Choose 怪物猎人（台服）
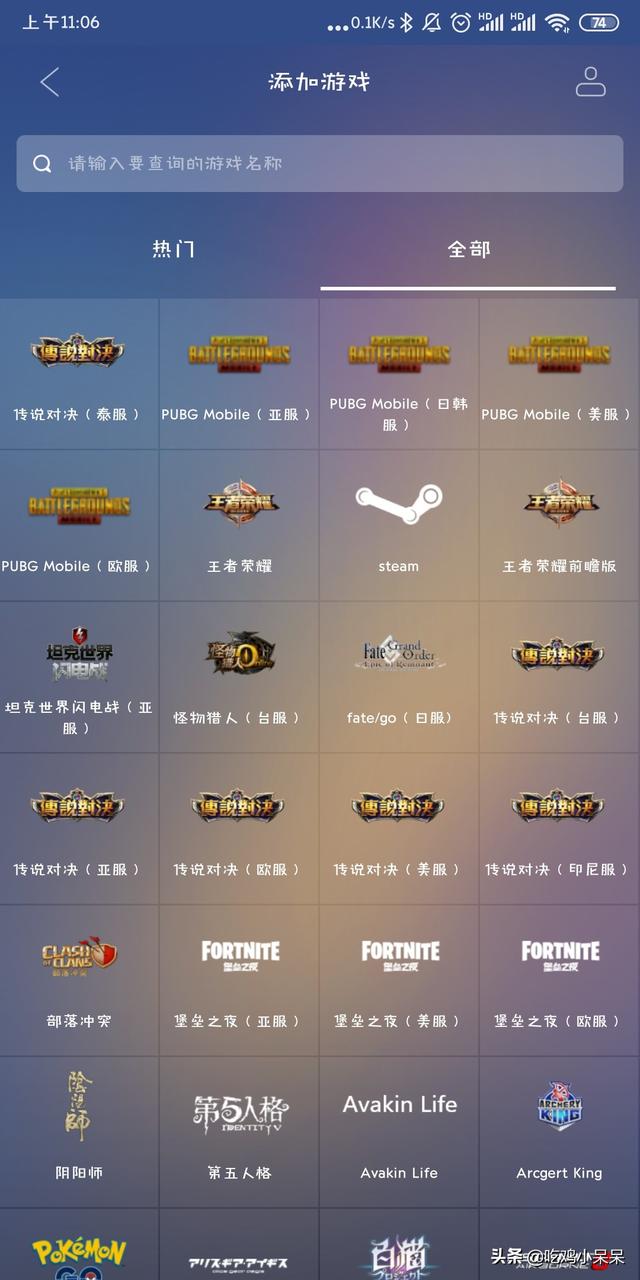This screenshot has height=1280, width=640. (238, 677)
